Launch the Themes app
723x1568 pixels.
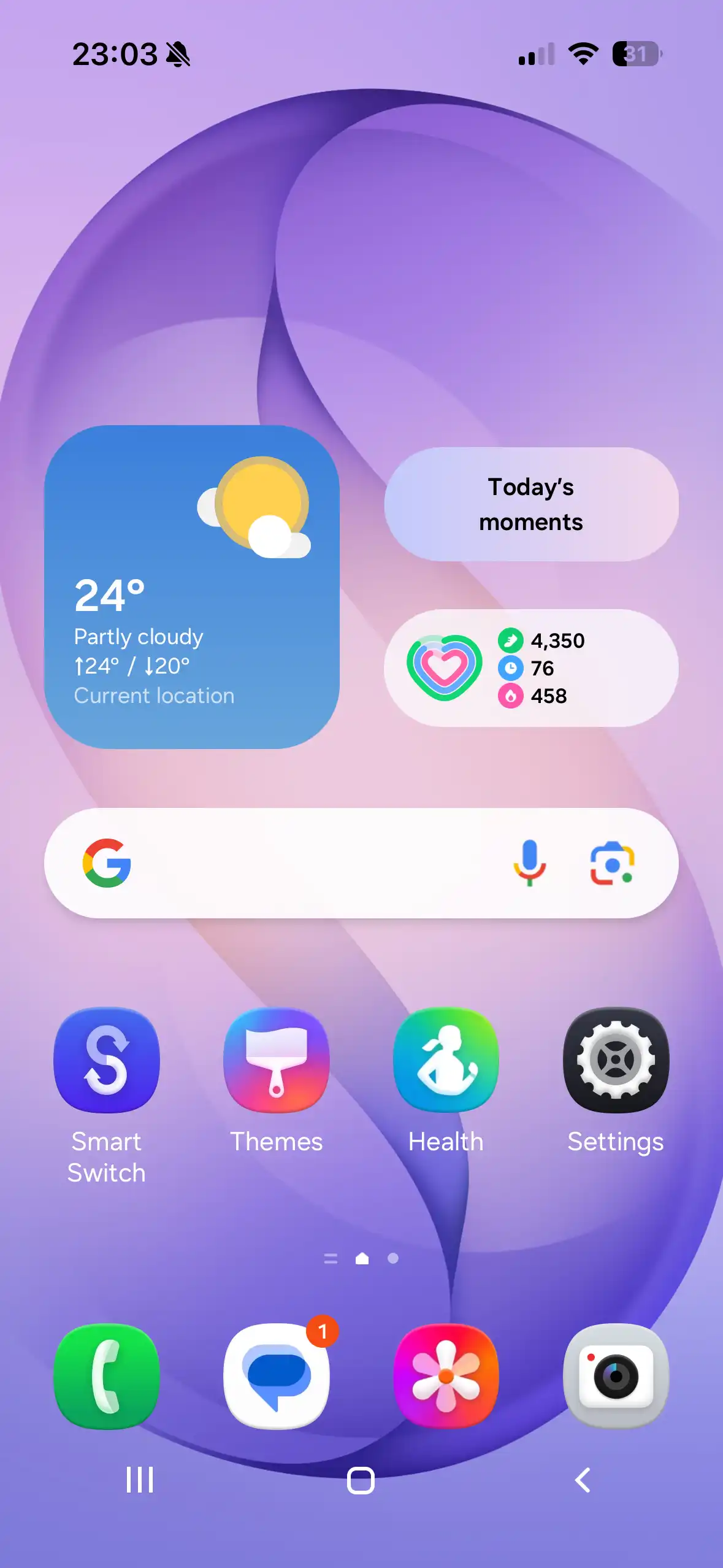[x=277, y=1060]
